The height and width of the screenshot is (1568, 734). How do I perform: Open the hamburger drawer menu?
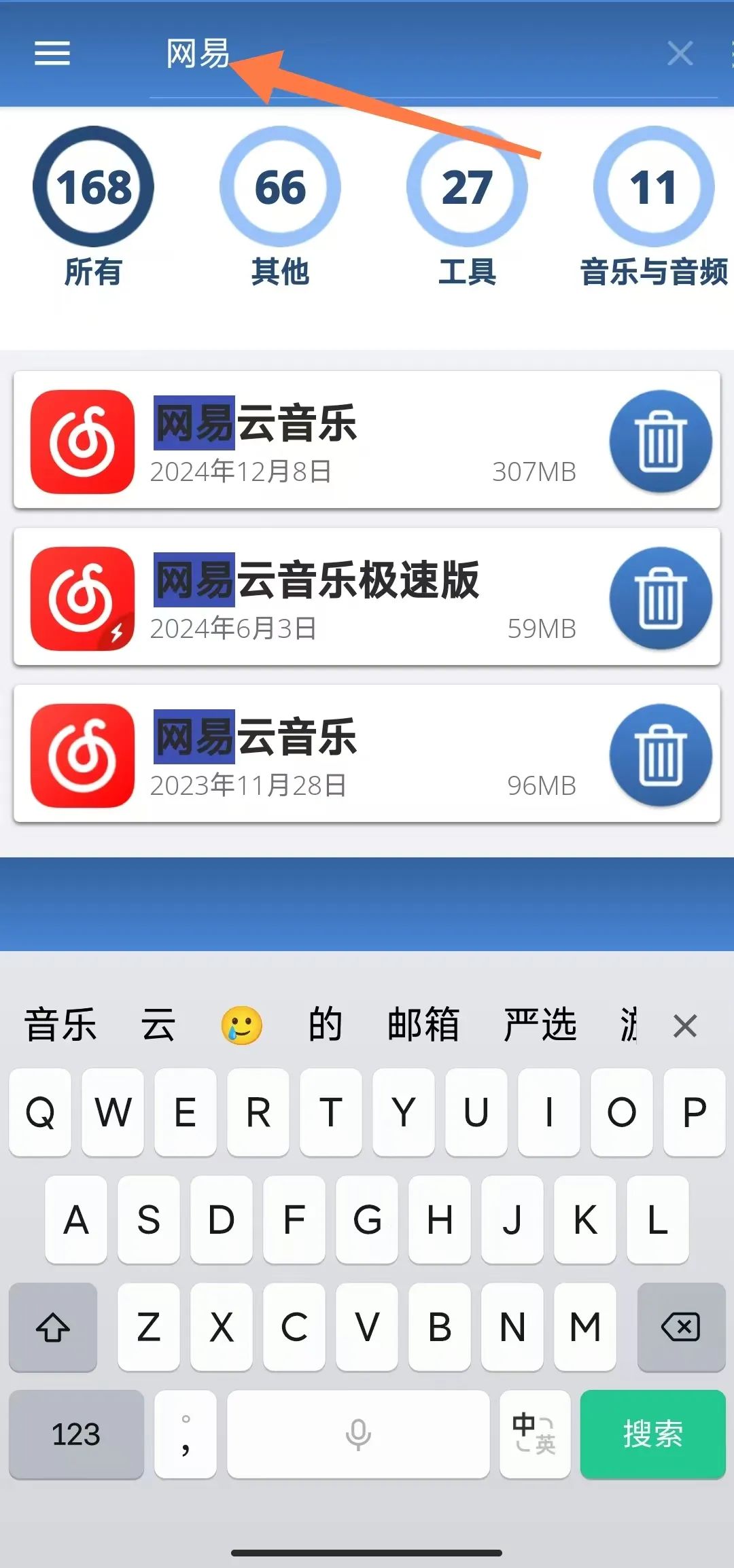pyautogui.click(x=52, y=54)
